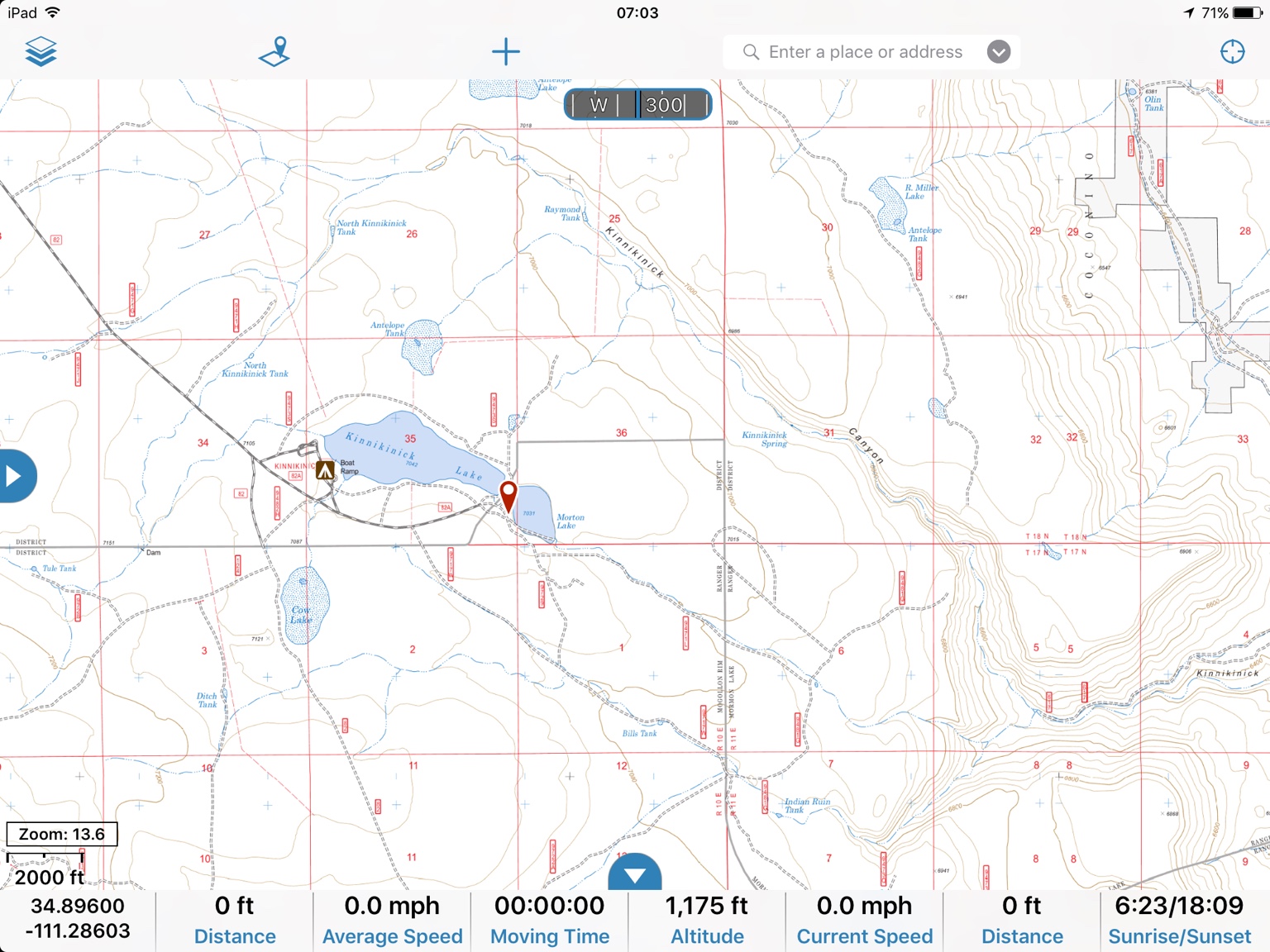Open the left side panel arrow
The height and width of the screenshot is (952, 1270).
point(15,476)
